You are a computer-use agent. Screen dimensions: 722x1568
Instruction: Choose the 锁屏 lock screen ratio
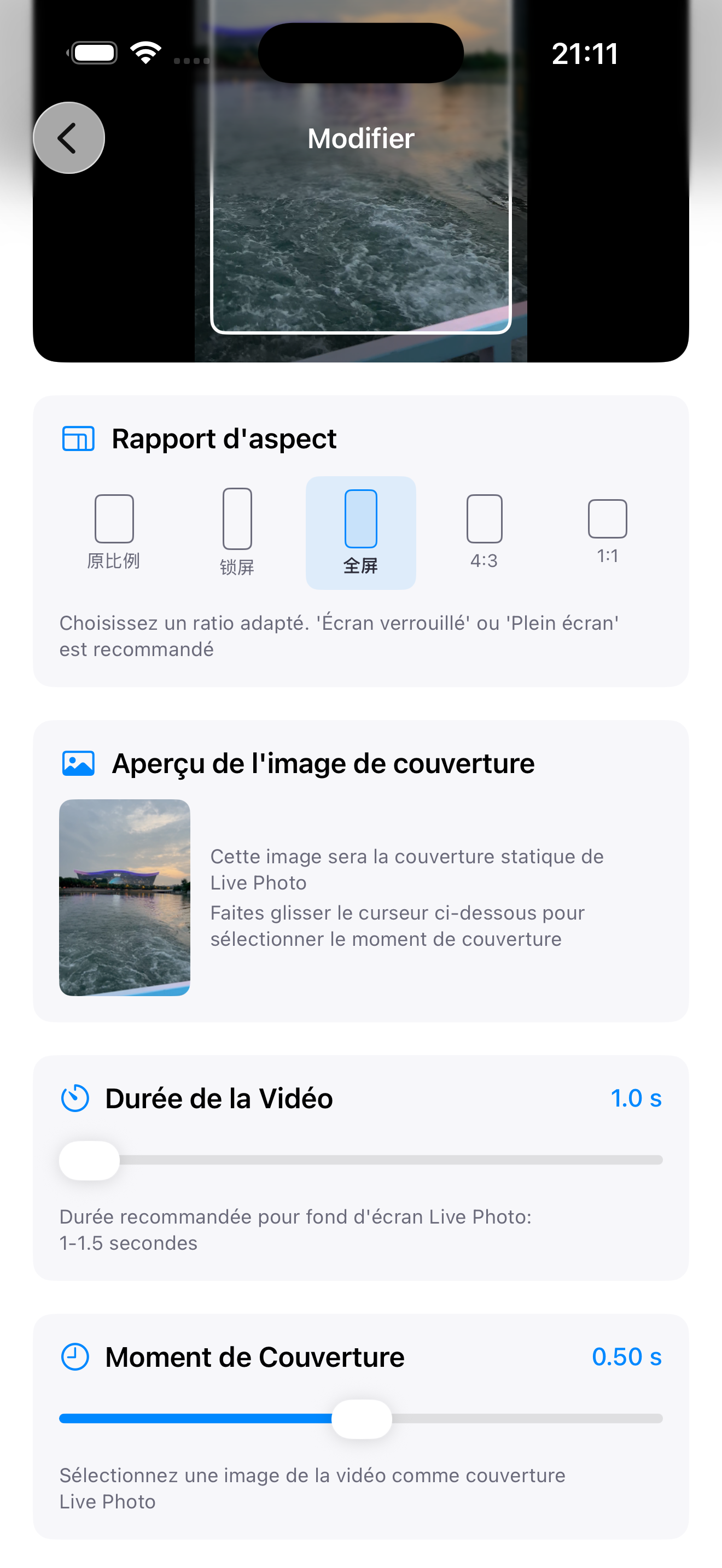point(237,532)
